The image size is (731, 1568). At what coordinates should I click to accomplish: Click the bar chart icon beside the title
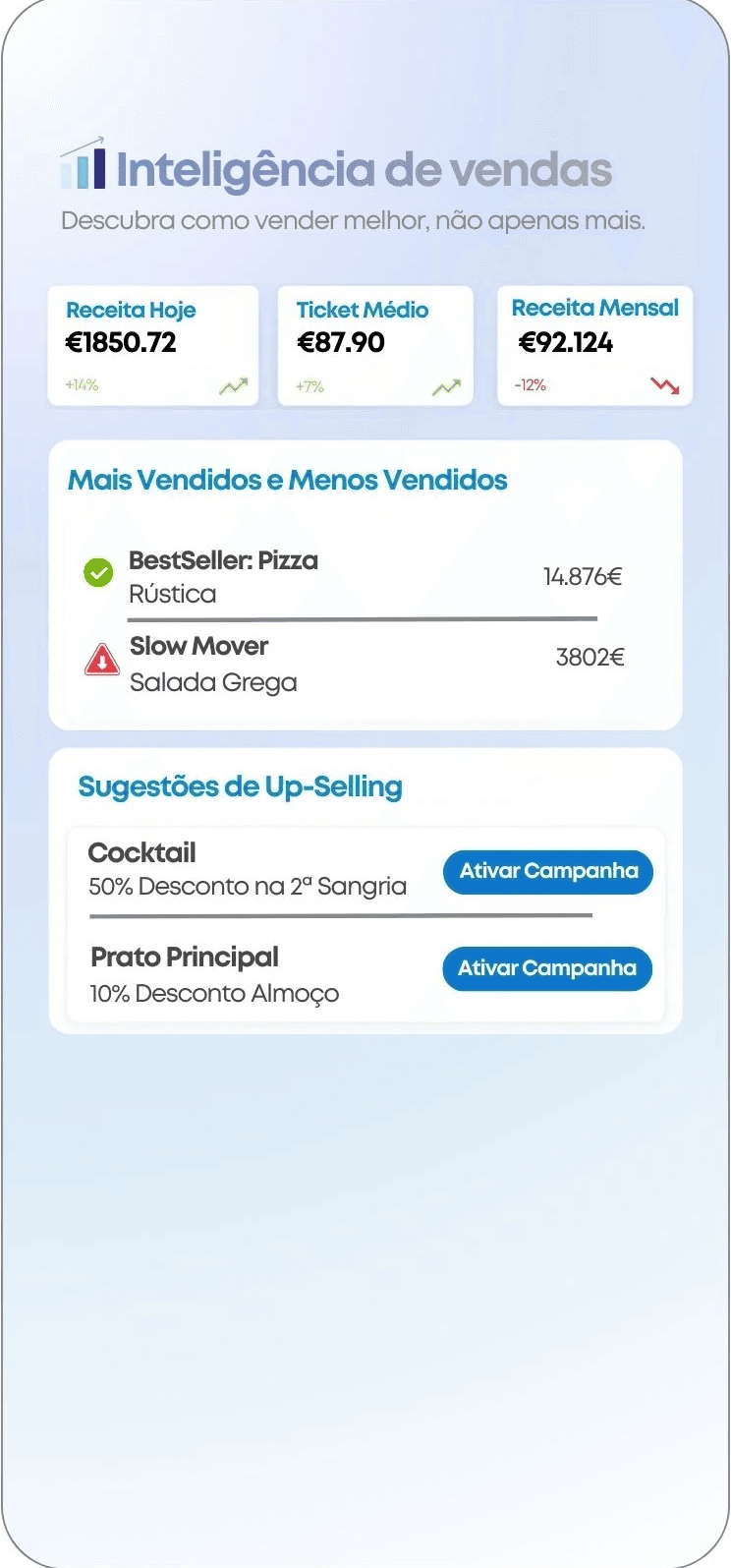(x=83, y=167)
